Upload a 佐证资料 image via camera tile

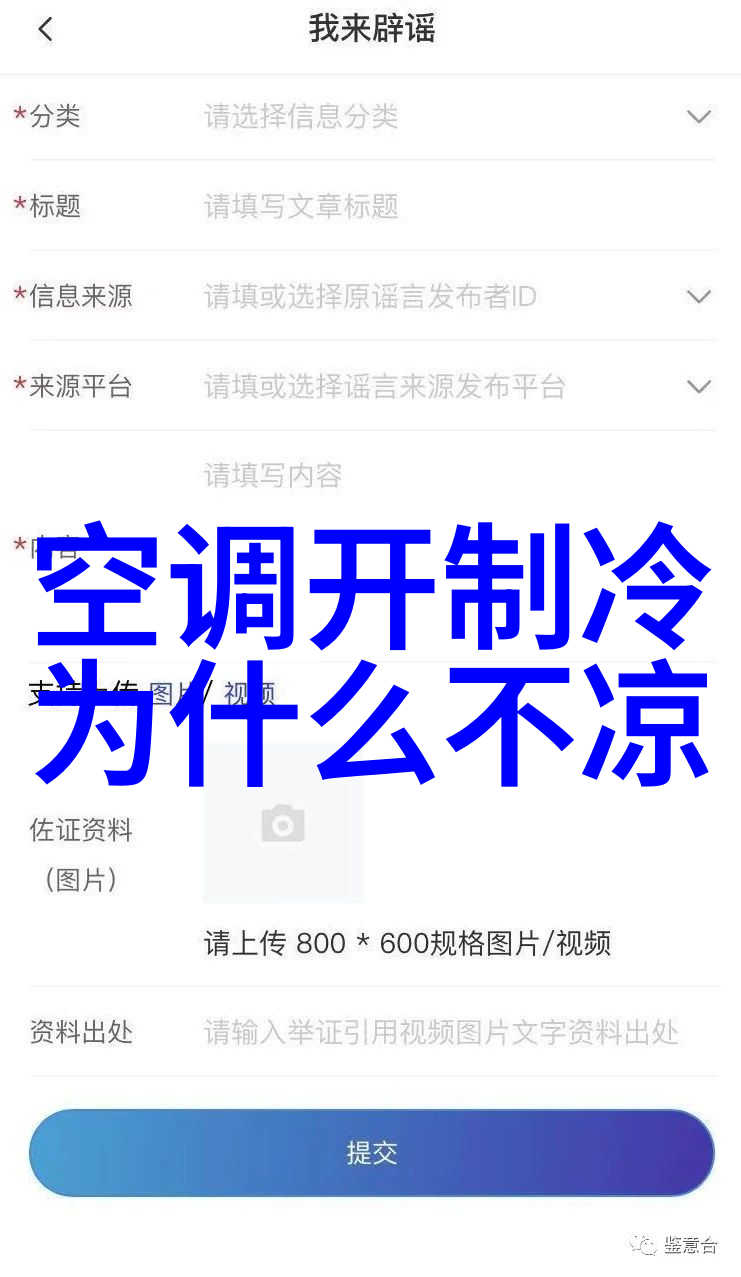click(283, 824)
